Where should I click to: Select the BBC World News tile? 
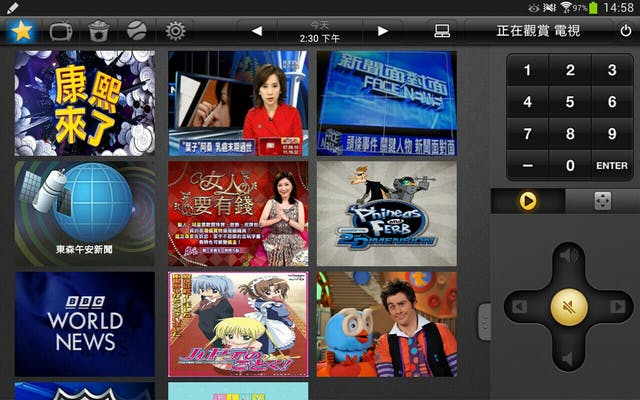(84, 323)
